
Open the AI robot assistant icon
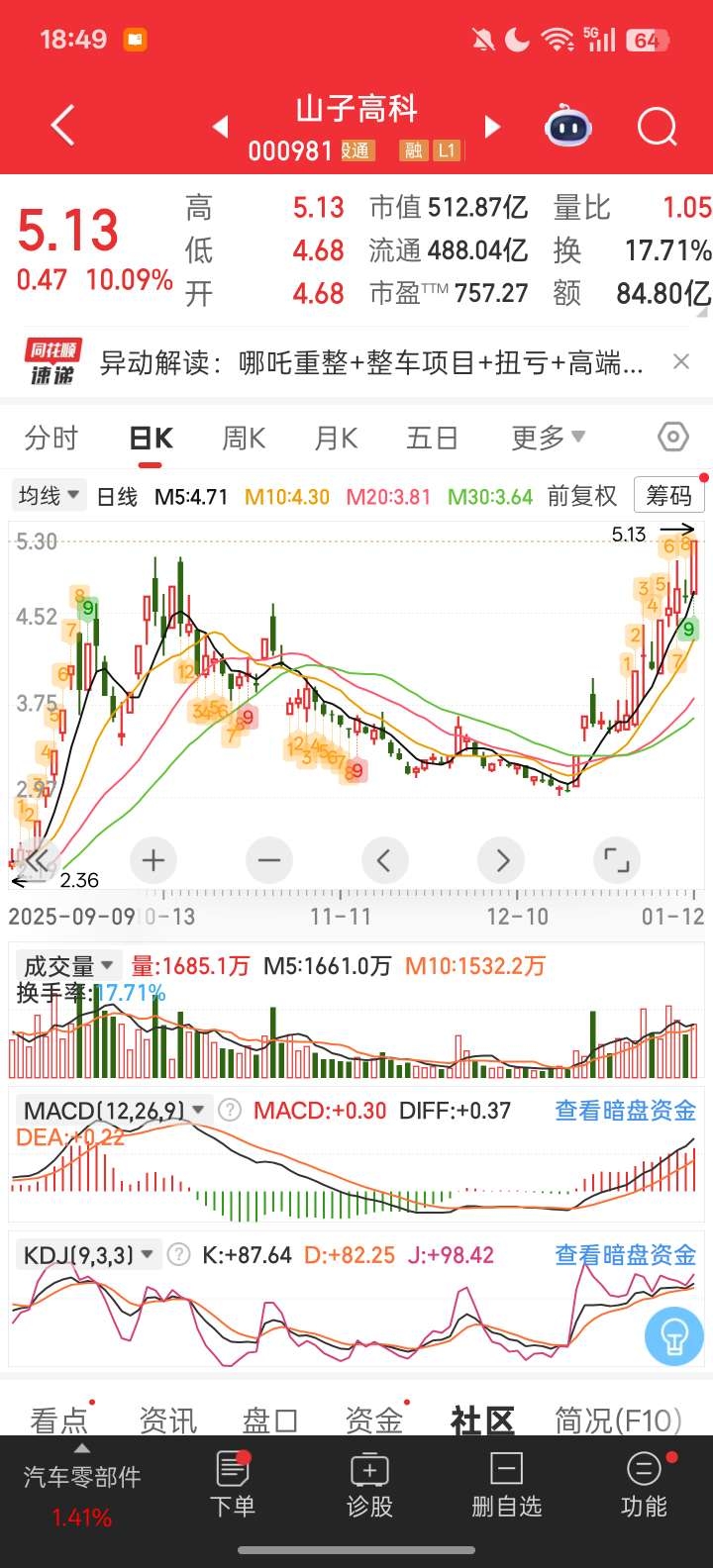568,128
